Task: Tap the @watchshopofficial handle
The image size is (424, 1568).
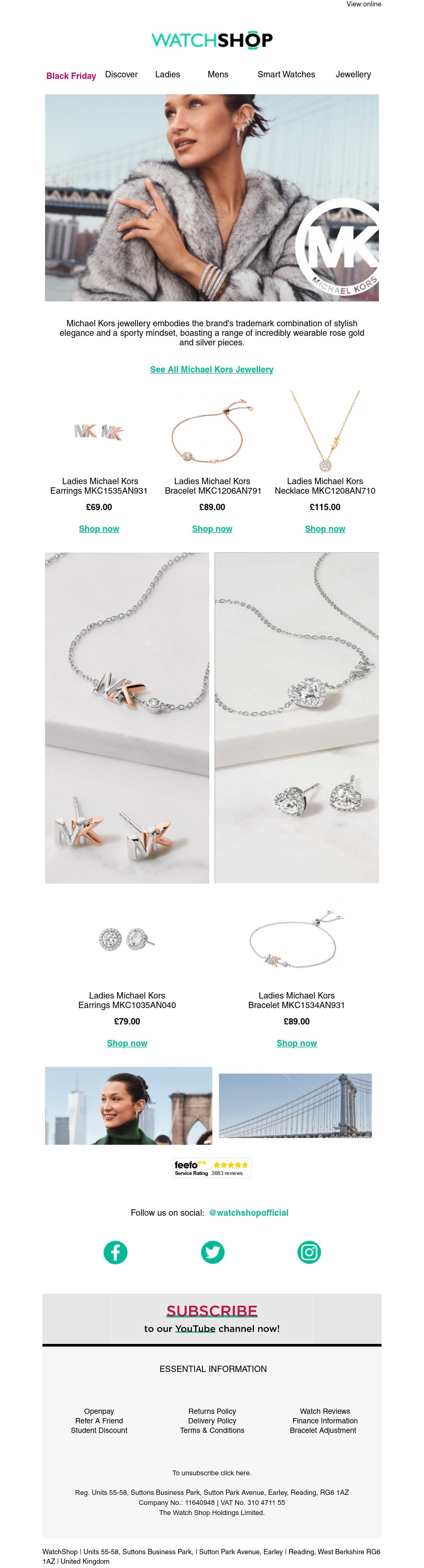Action: click(248, 1213)
